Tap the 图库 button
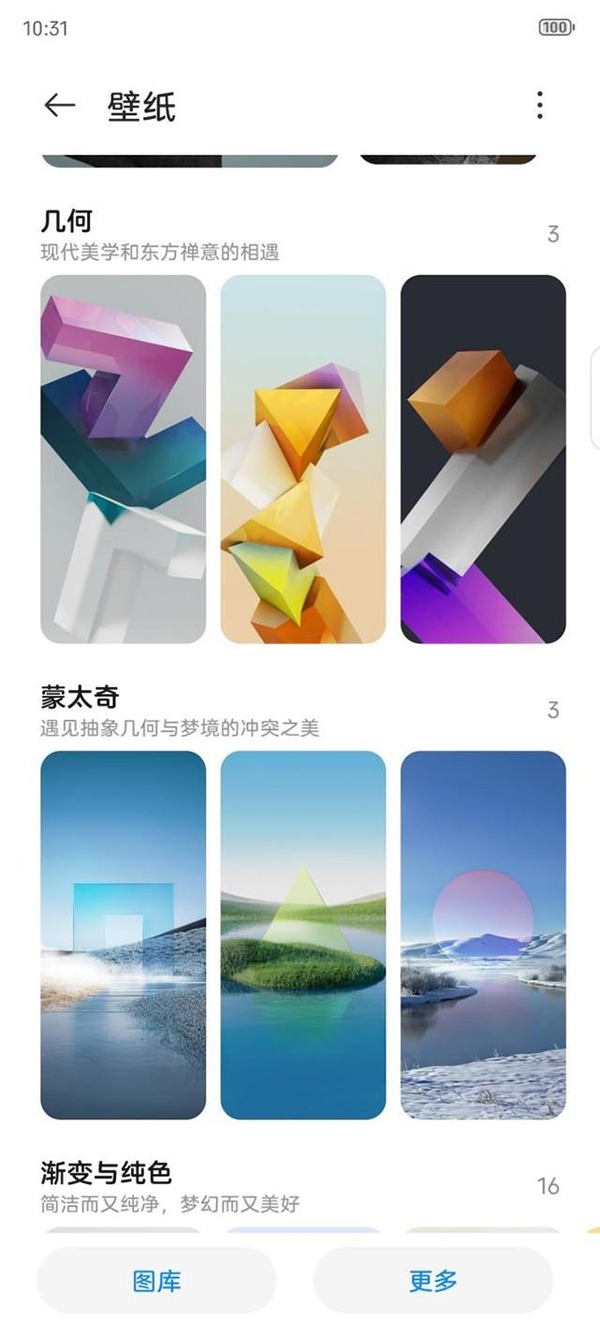The width and height of the screenshot is (600, 1333). (157, 1280)
